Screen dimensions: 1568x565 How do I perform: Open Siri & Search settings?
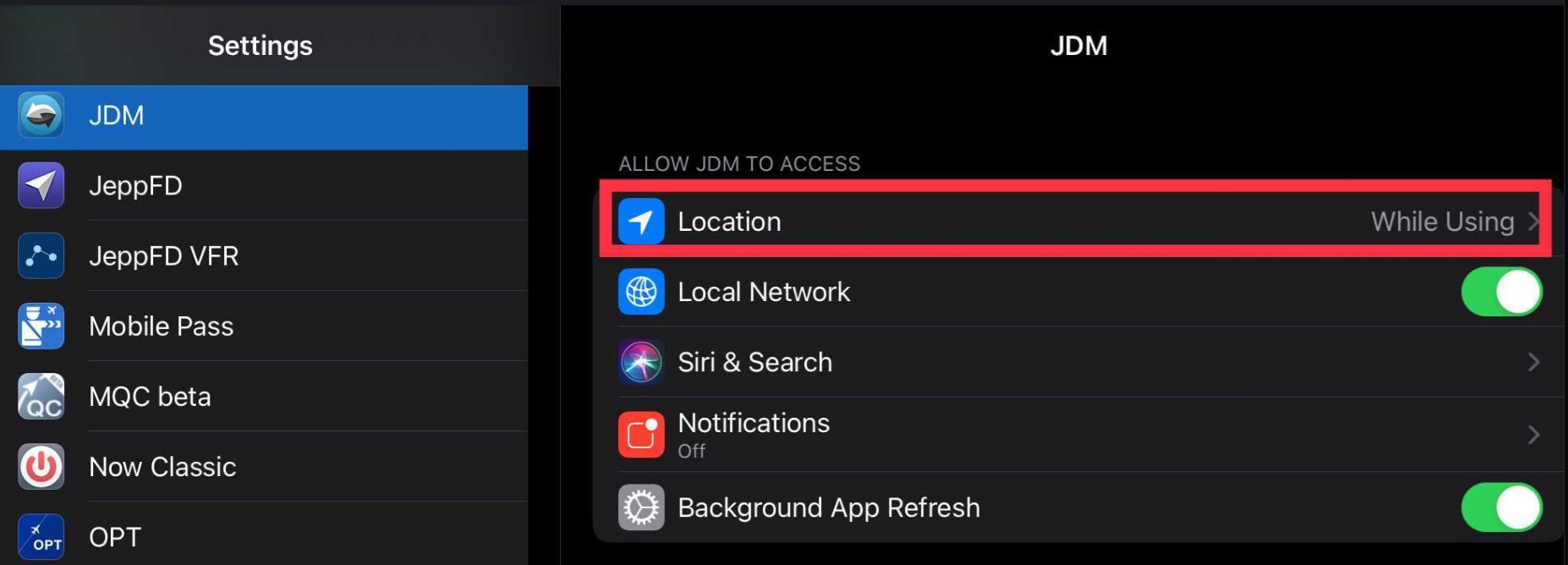(1074, 362)
